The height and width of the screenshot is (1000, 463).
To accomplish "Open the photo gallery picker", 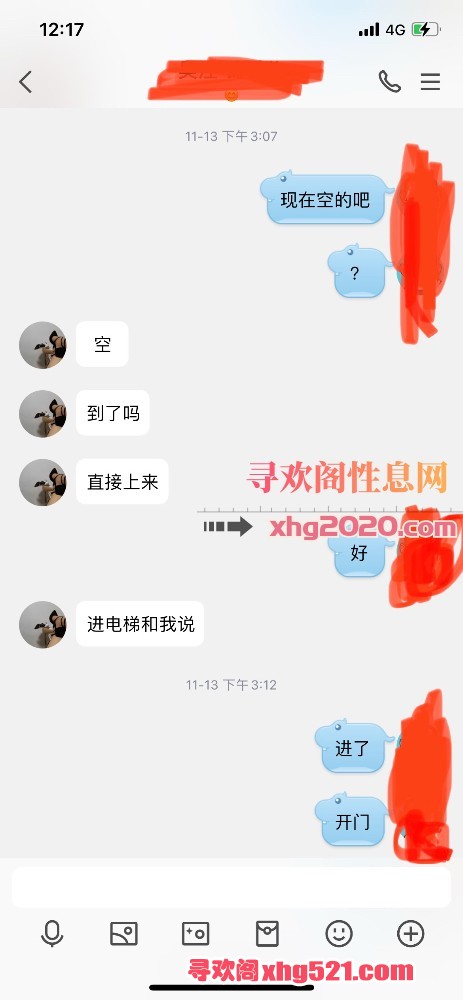I will (x=124, y=934).
